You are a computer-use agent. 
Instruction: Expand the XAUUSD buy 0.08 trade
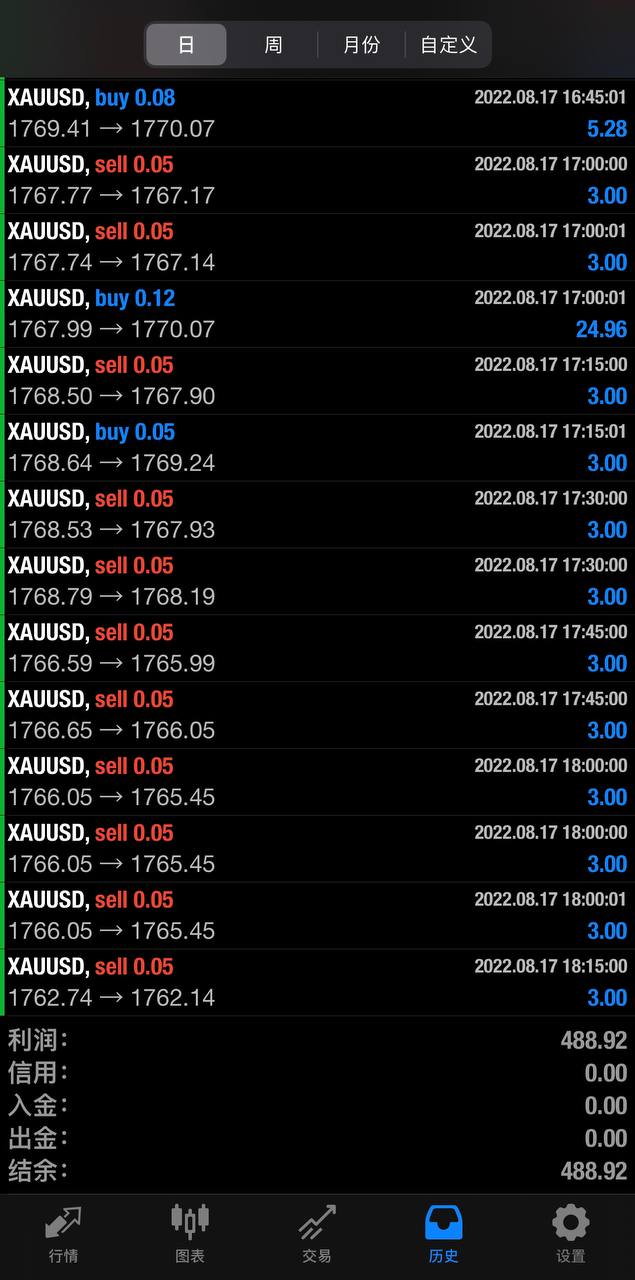[x=317, y=113]
